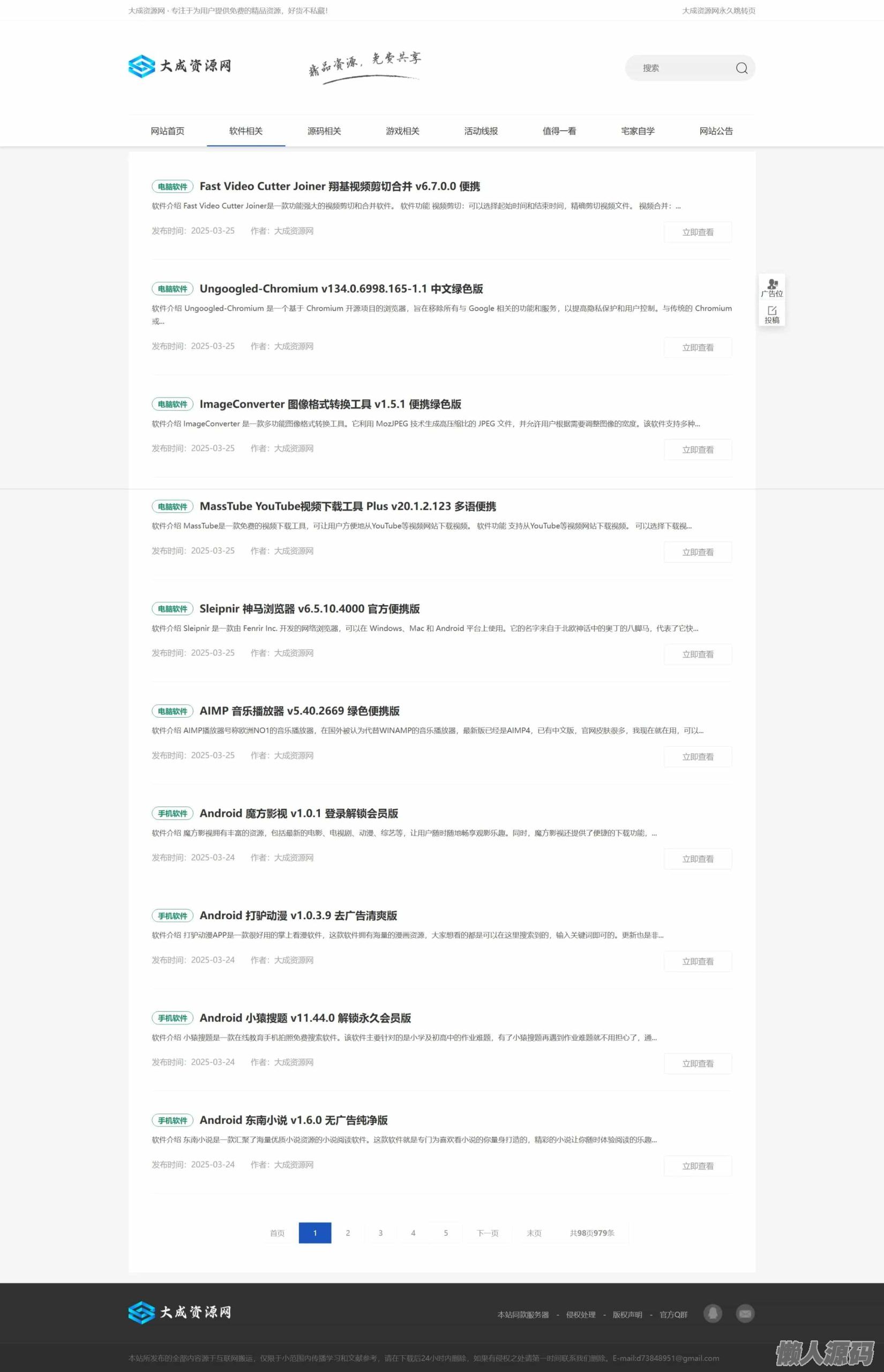Image resolution: width=884 pixels, height=1372 pixels.
Task: Open the 活动线报 section
Action: [481, 131]
